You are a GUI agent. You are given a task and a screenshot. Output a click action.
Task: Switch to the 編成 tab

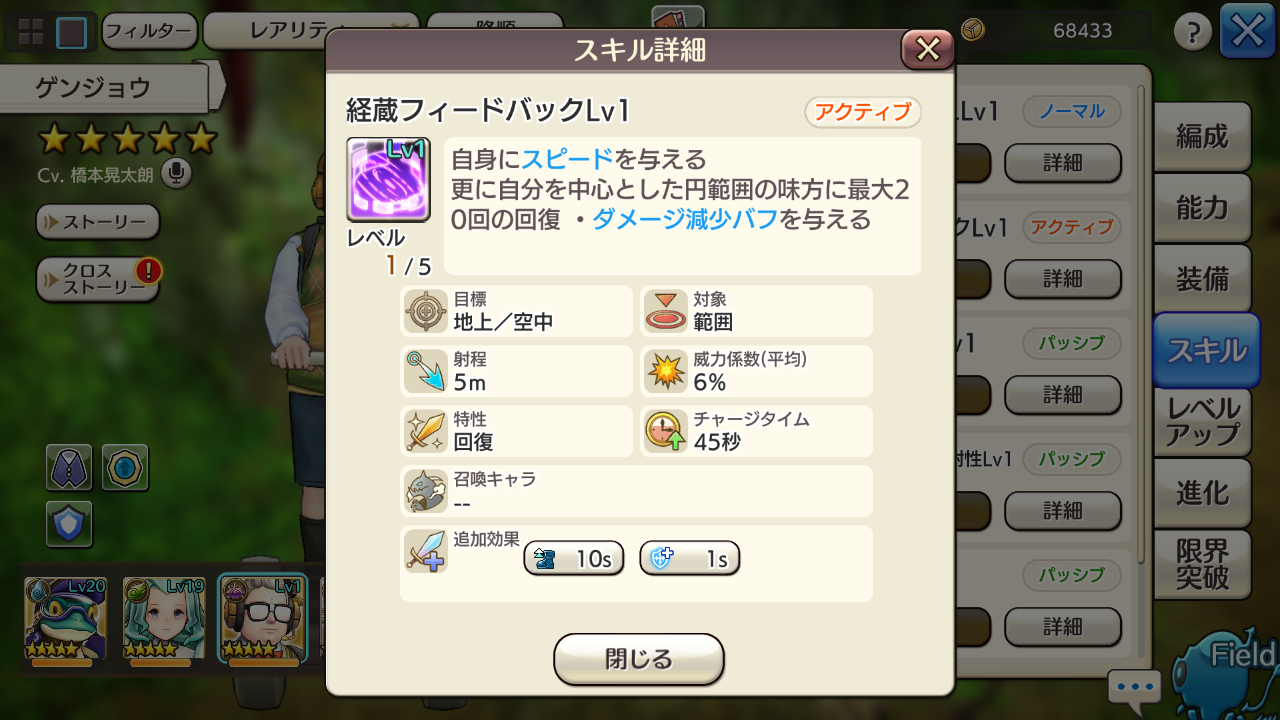point(1202,137)
